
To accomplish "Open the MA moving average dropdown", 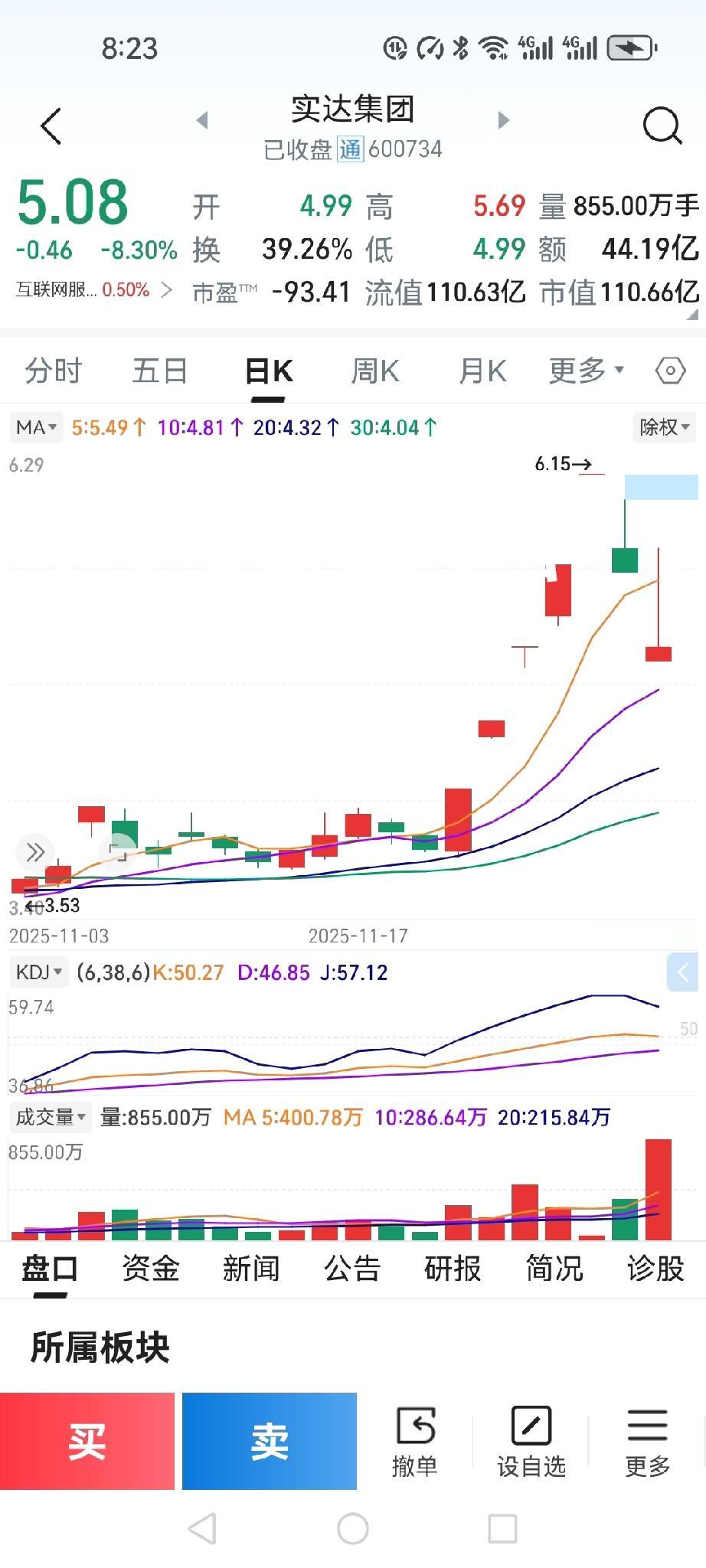I will [35, 426].
